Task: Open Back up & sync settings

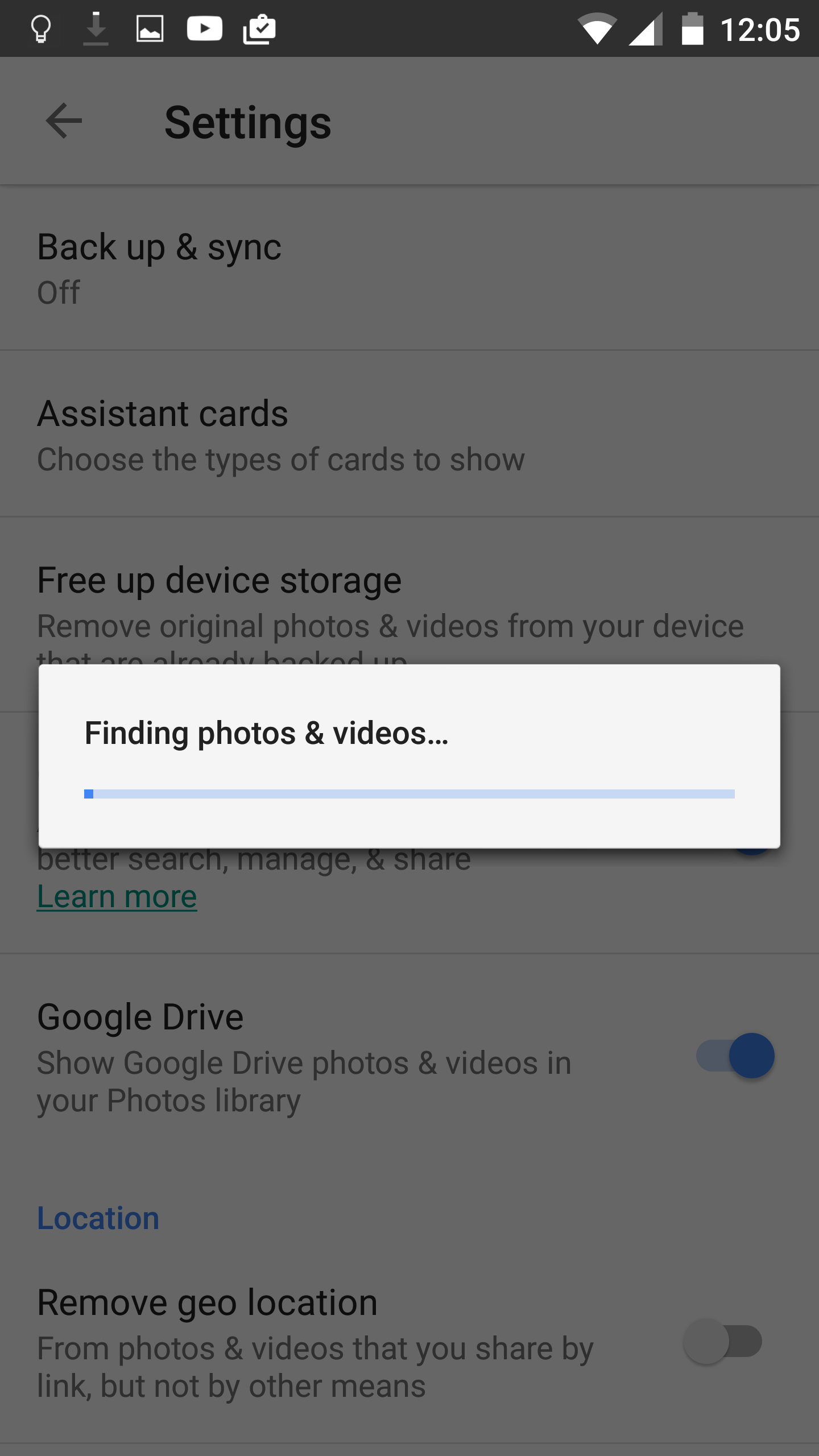Action: [x=159, y=267]
